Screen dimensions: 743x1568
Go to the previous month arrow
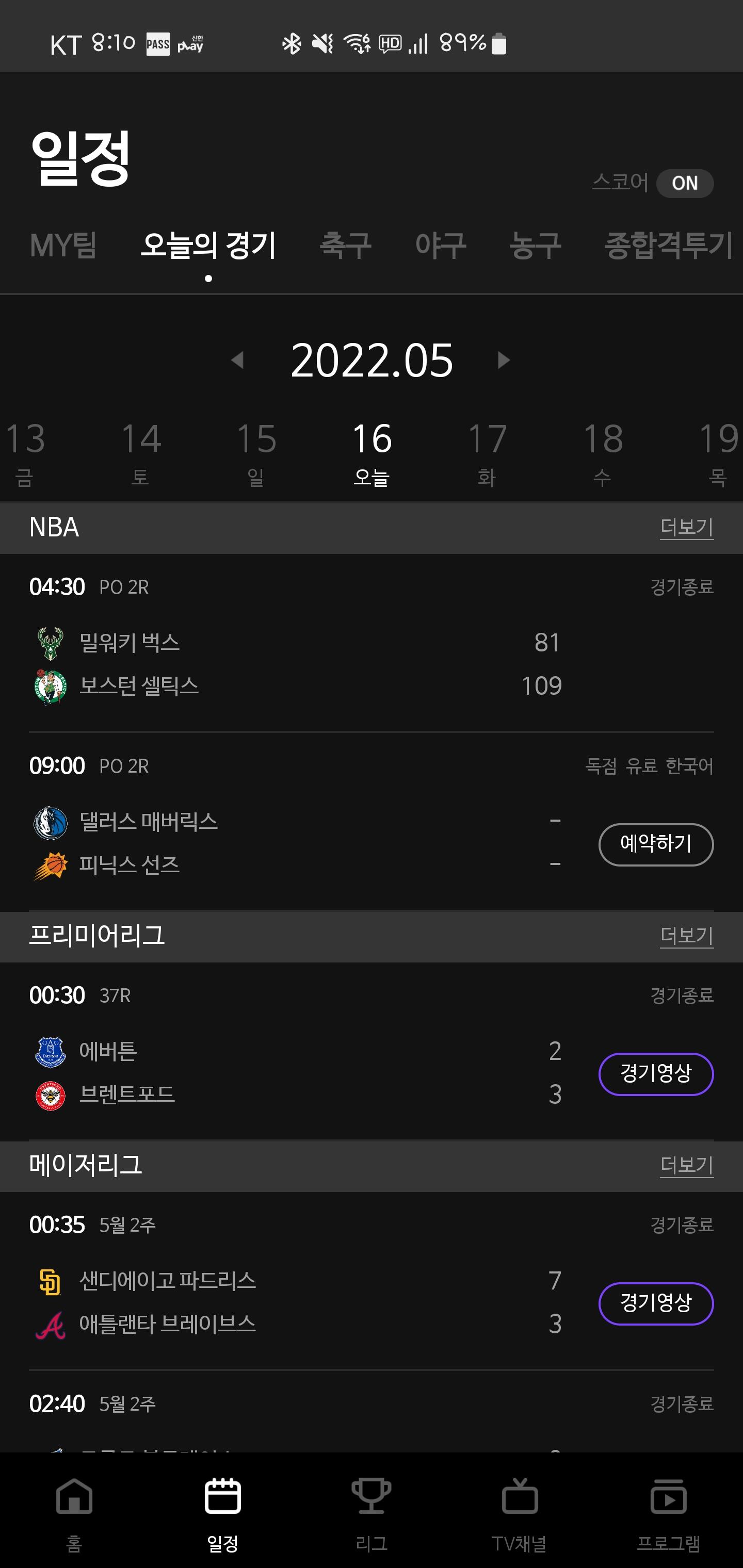pos(237,361)
